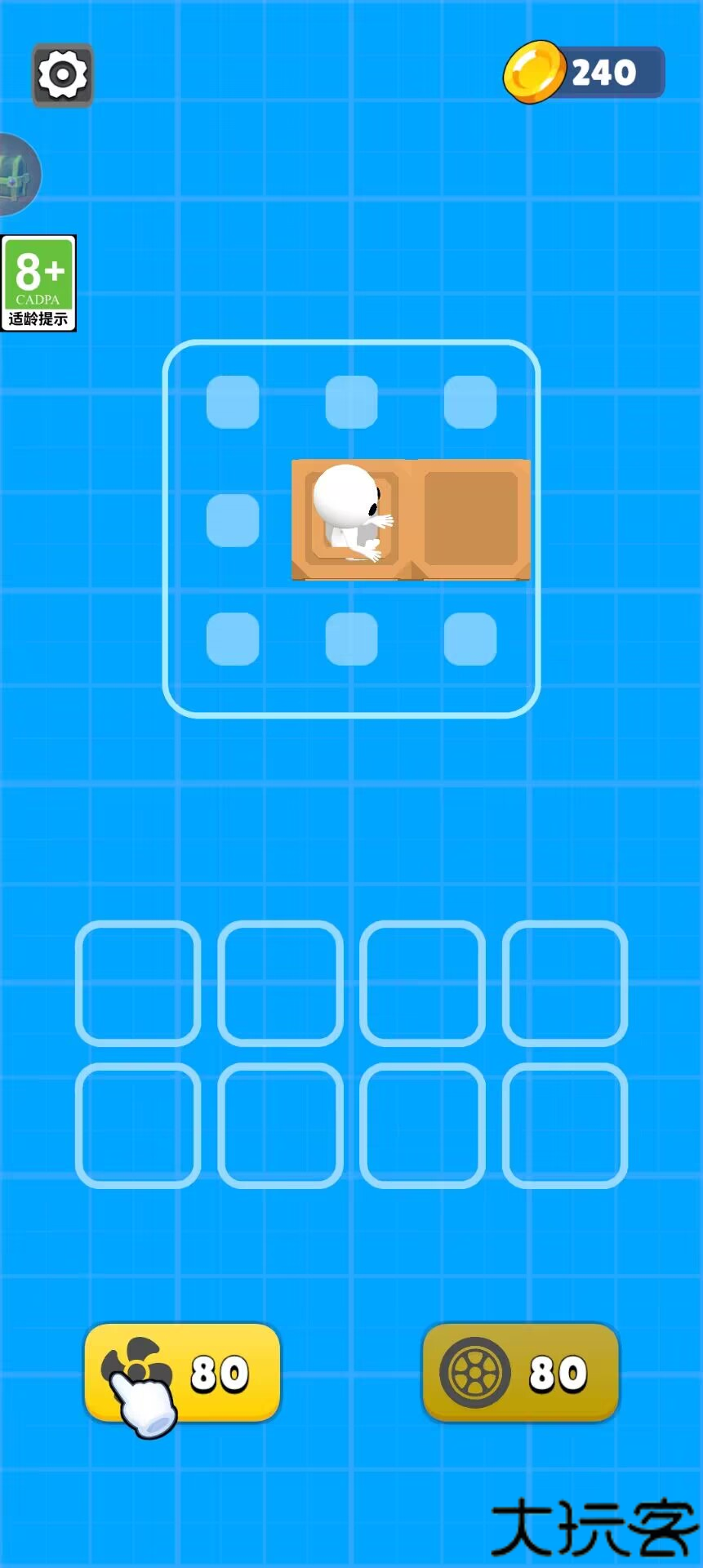Buy a fan part for 80 coins
Viewport: 703px width, 1568px height.
click(x=182, y=1372)
